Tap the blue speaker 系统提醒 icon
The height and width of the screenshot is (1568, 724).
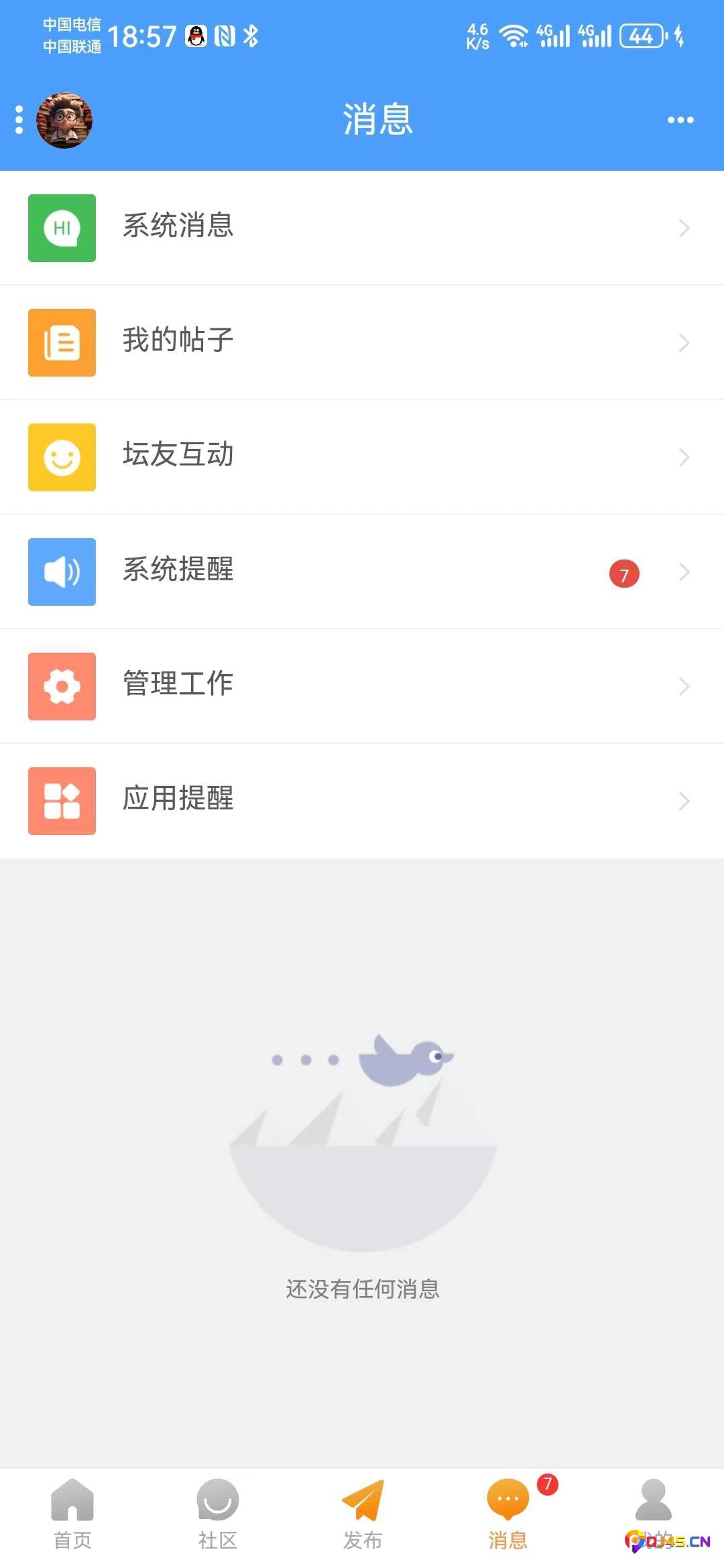coord(62,571)
